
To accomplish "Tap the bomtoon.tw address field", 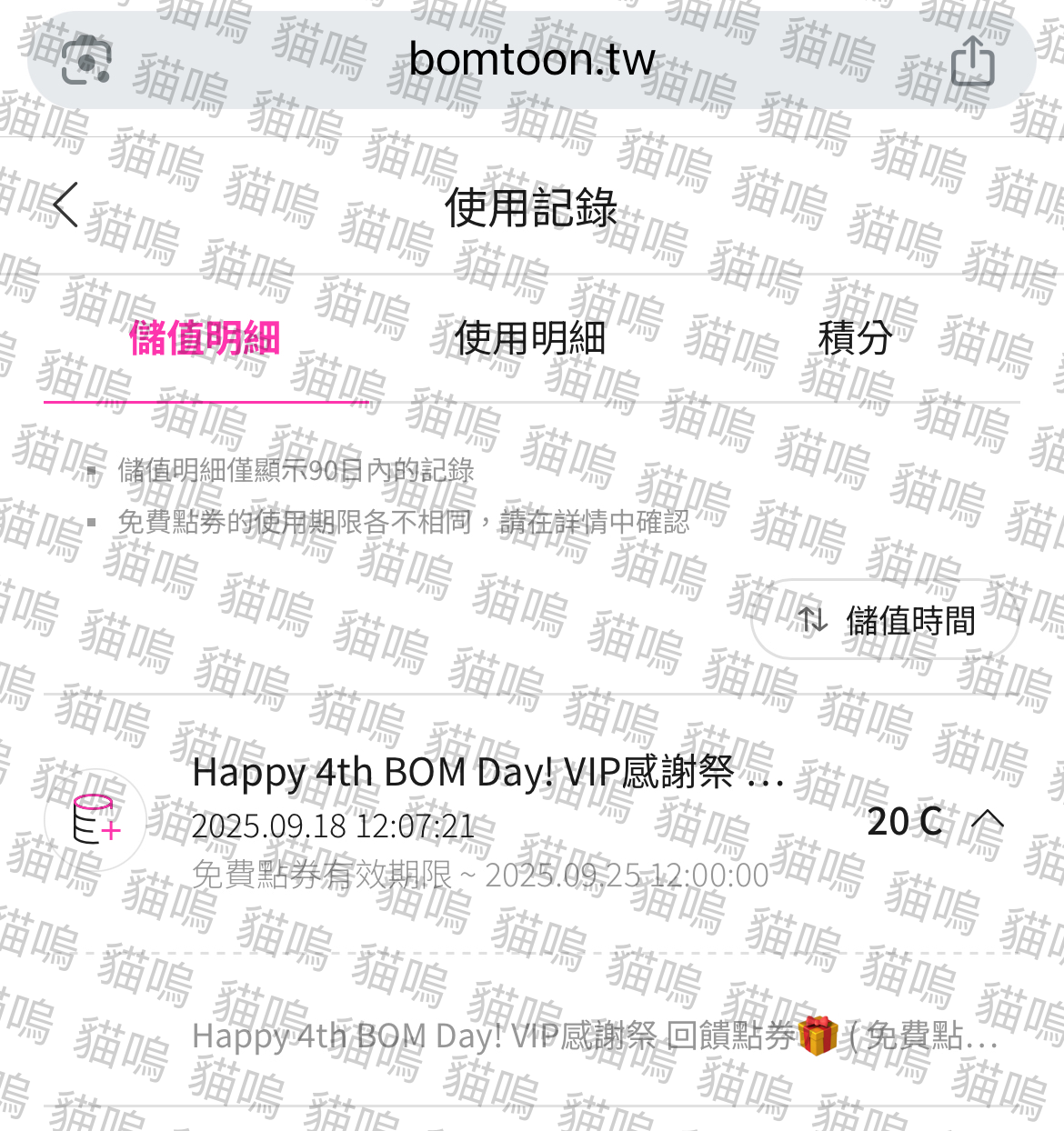I will [531, 60].
